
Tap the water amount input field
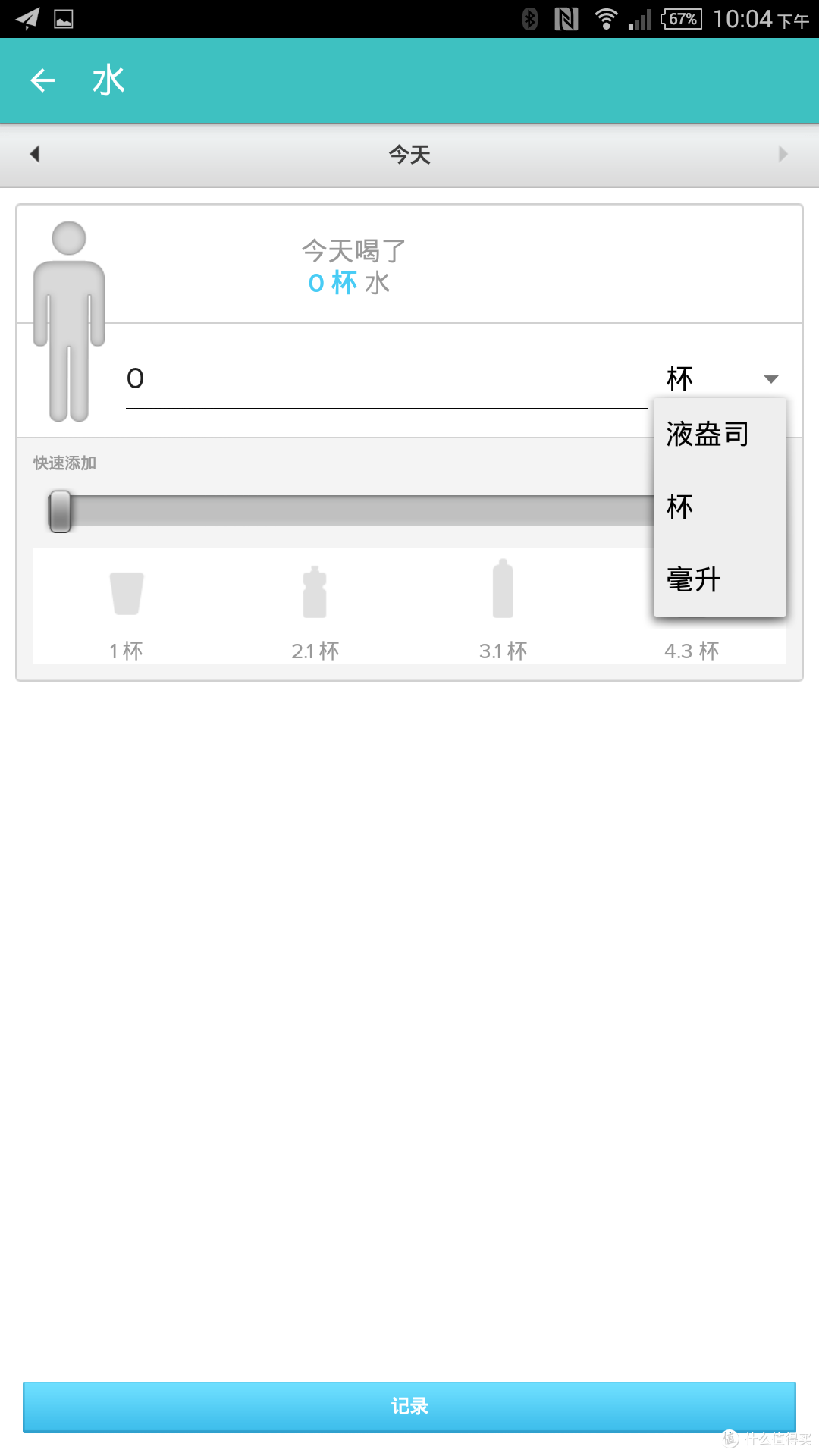coord(386,378)
